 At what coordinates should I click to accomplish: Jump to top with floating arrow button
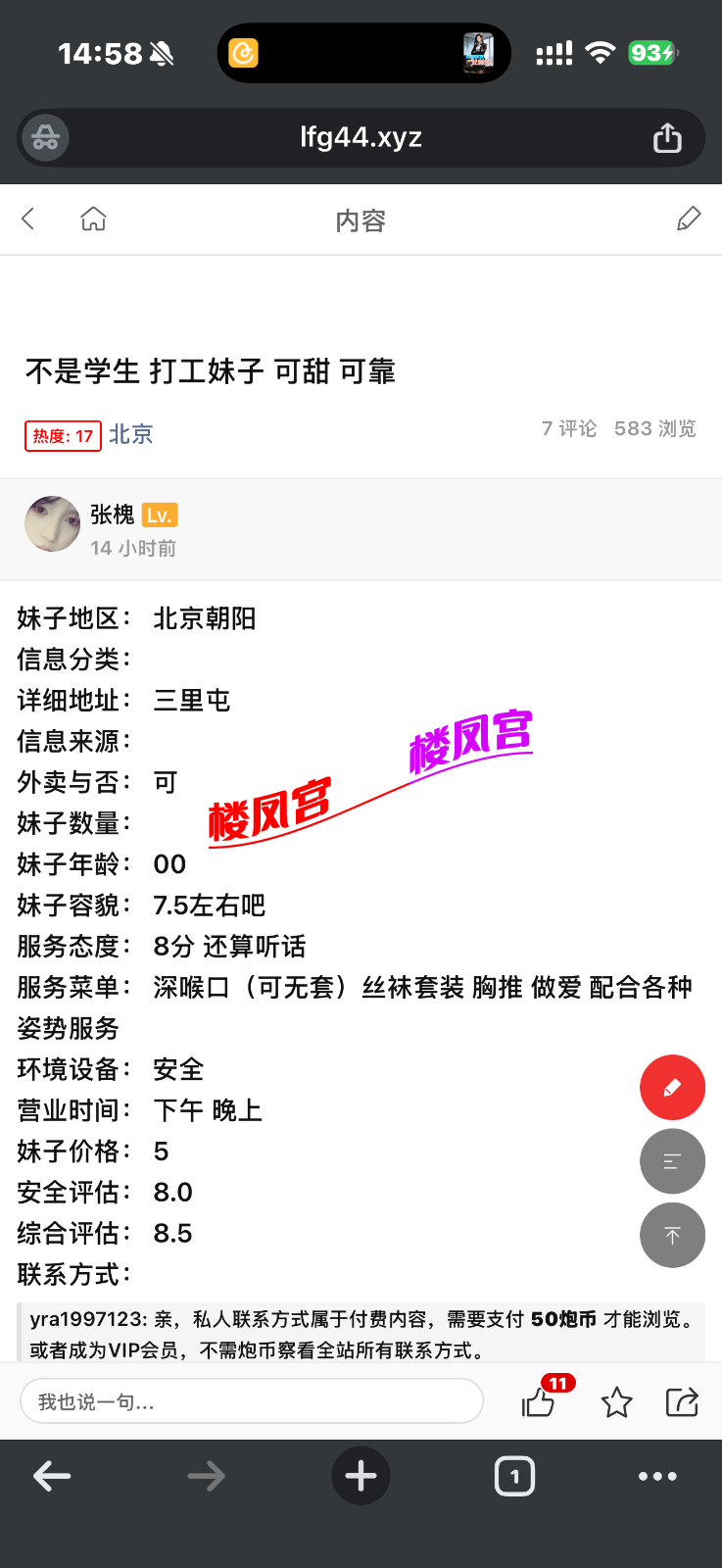672,1235
